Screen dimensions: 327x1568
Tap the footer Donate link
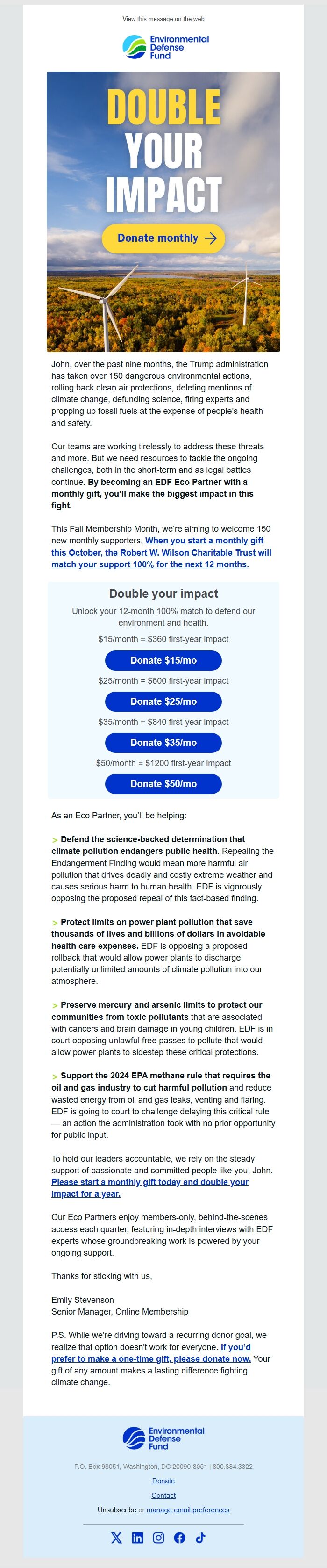click(x=163, y=1481)
